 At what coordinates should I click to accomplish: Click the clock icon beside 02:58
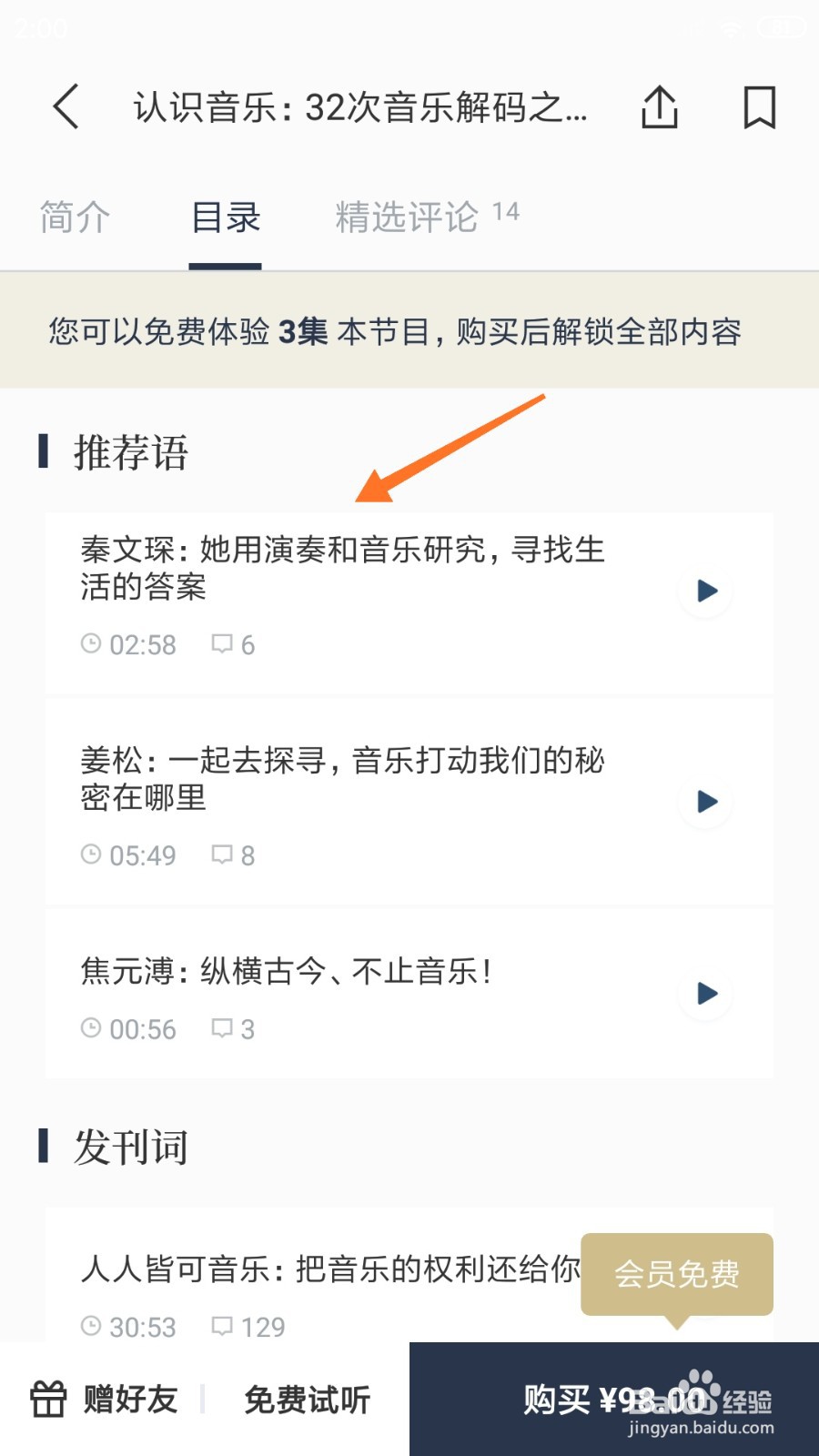pyautogui.click(x=92, y=643)
